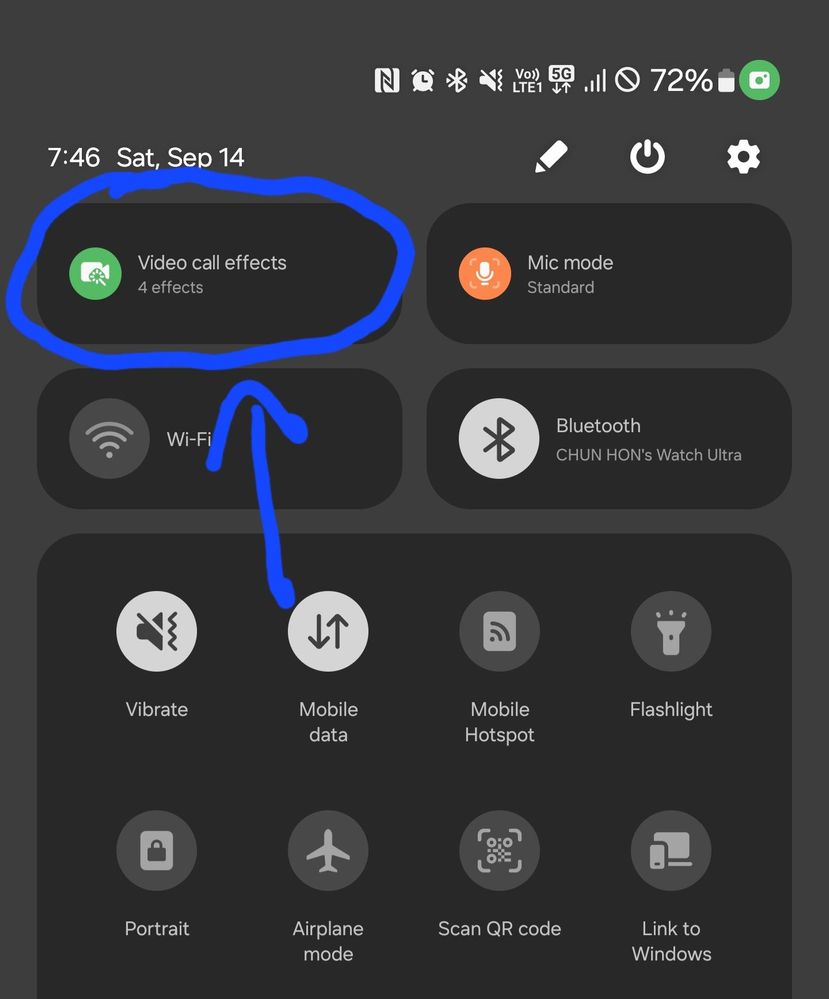This screenshot has height=999, width=829.
Task: Open the power menu
Action: pyautogui.click(x=647, y=157)
